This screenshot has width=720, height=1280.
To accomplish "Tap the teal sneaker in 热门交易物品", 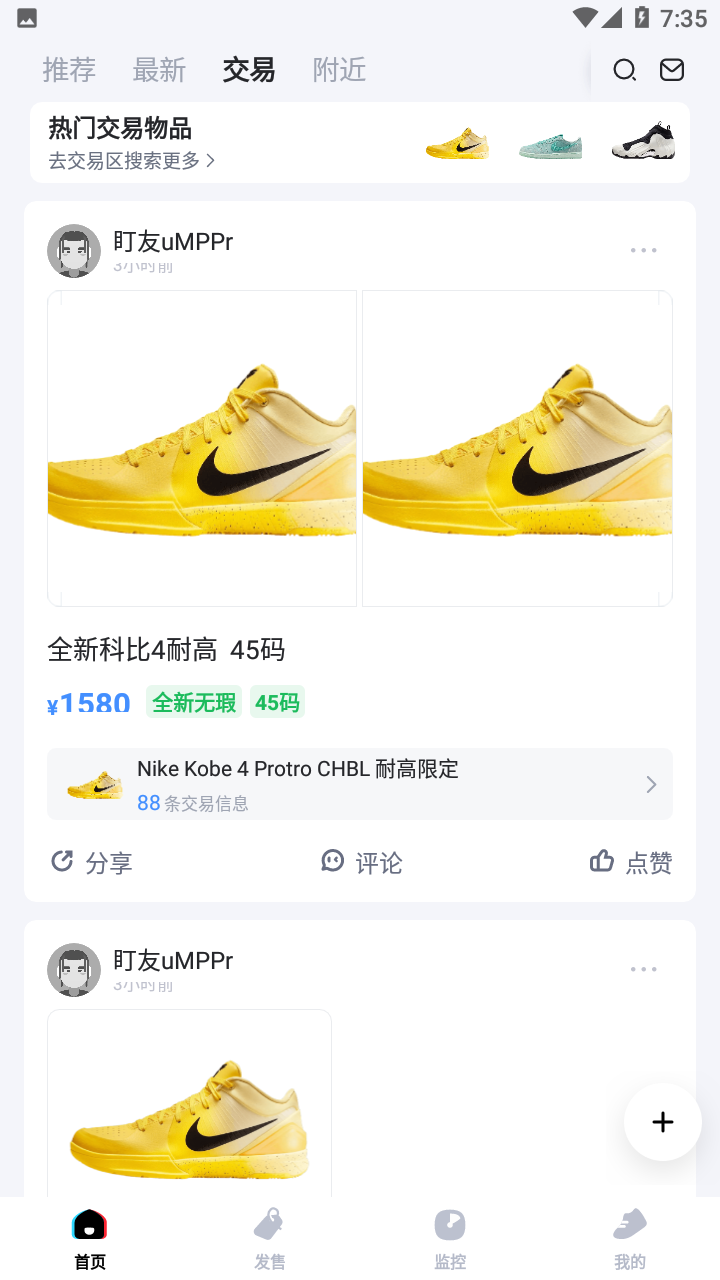I will pos(550,147).
